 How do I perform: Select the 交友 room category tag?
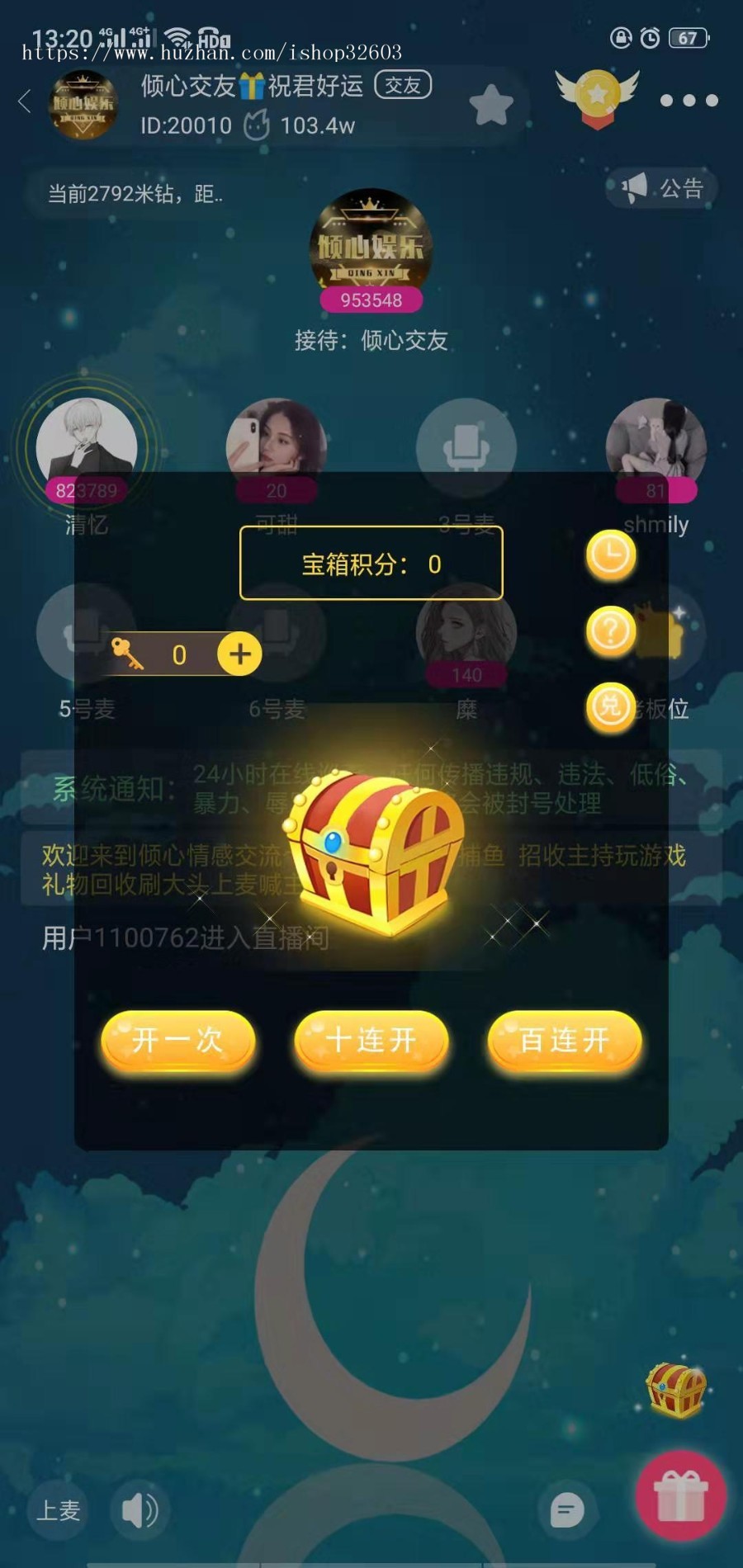pos(402,85)
